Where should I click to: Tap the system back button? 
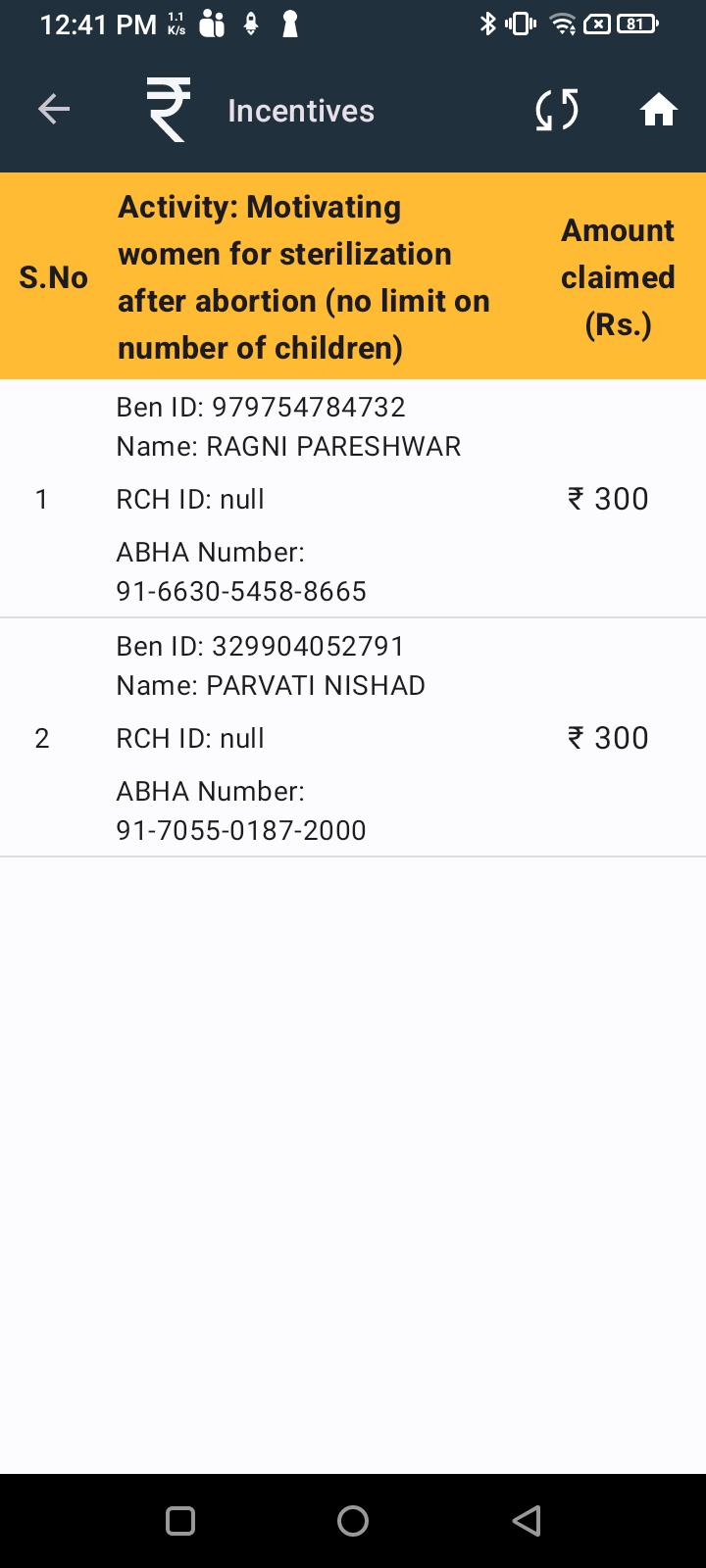coord(527,1521)
